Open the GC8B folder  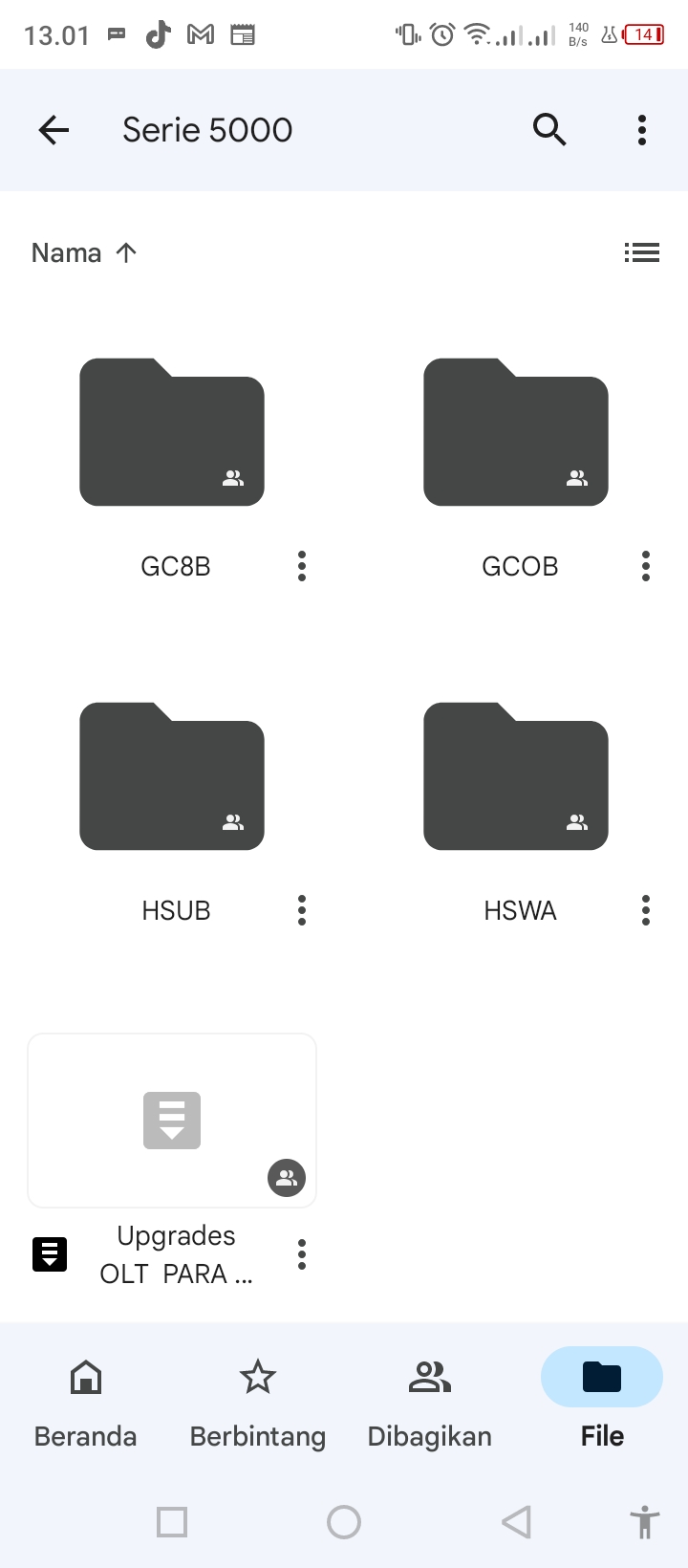click(x=172, y=432)
